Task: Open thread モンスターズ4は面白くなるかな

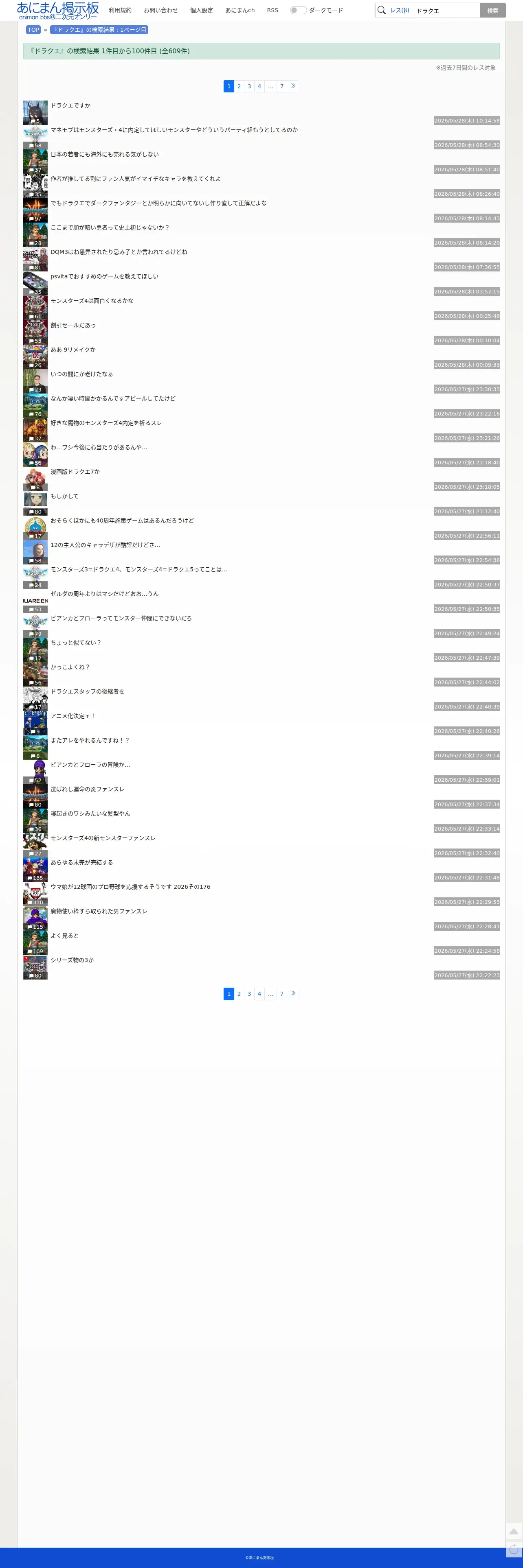Action: [x=91, y=301]
